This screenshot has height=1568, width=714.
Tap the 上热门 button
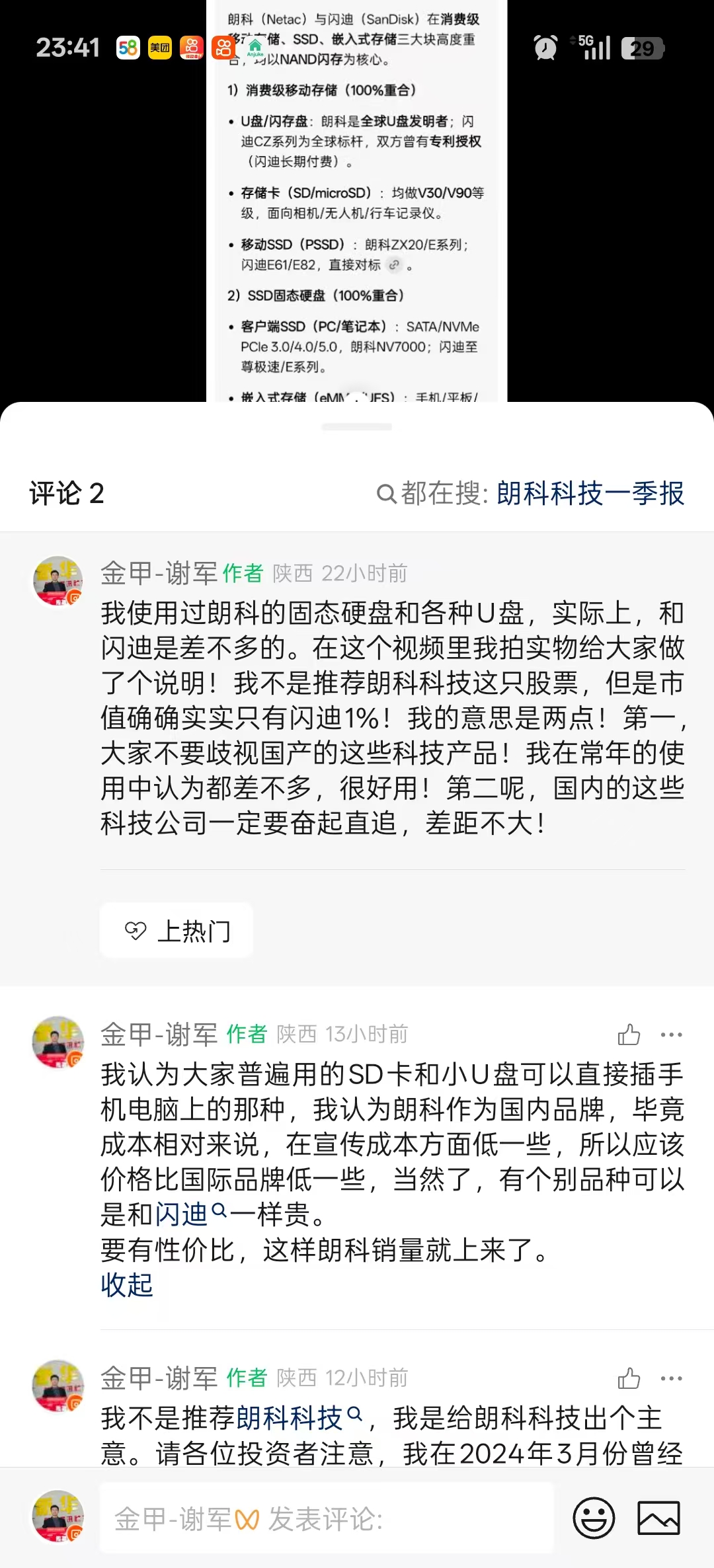point(177,931)
